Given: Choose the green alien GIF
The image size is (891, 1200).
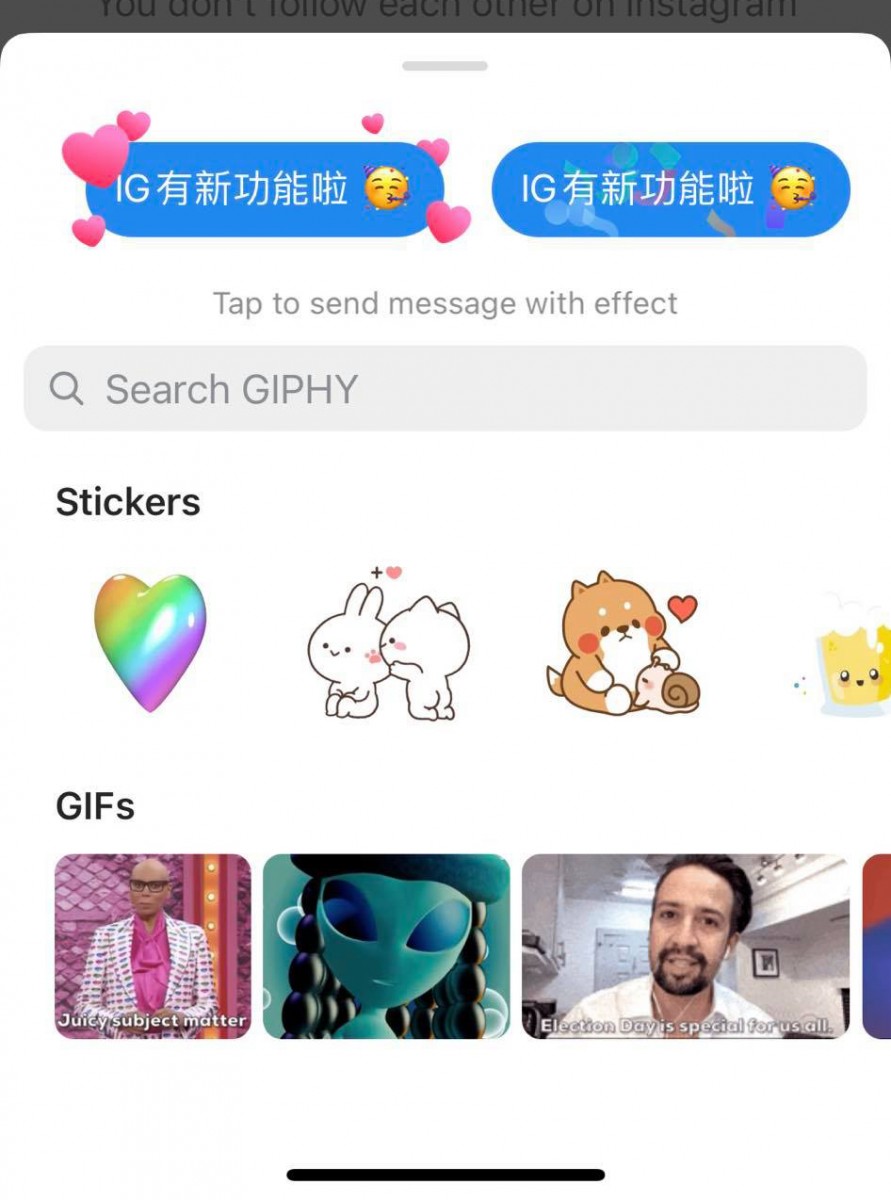Looking at the screenshot, I should tap(386, 946).
